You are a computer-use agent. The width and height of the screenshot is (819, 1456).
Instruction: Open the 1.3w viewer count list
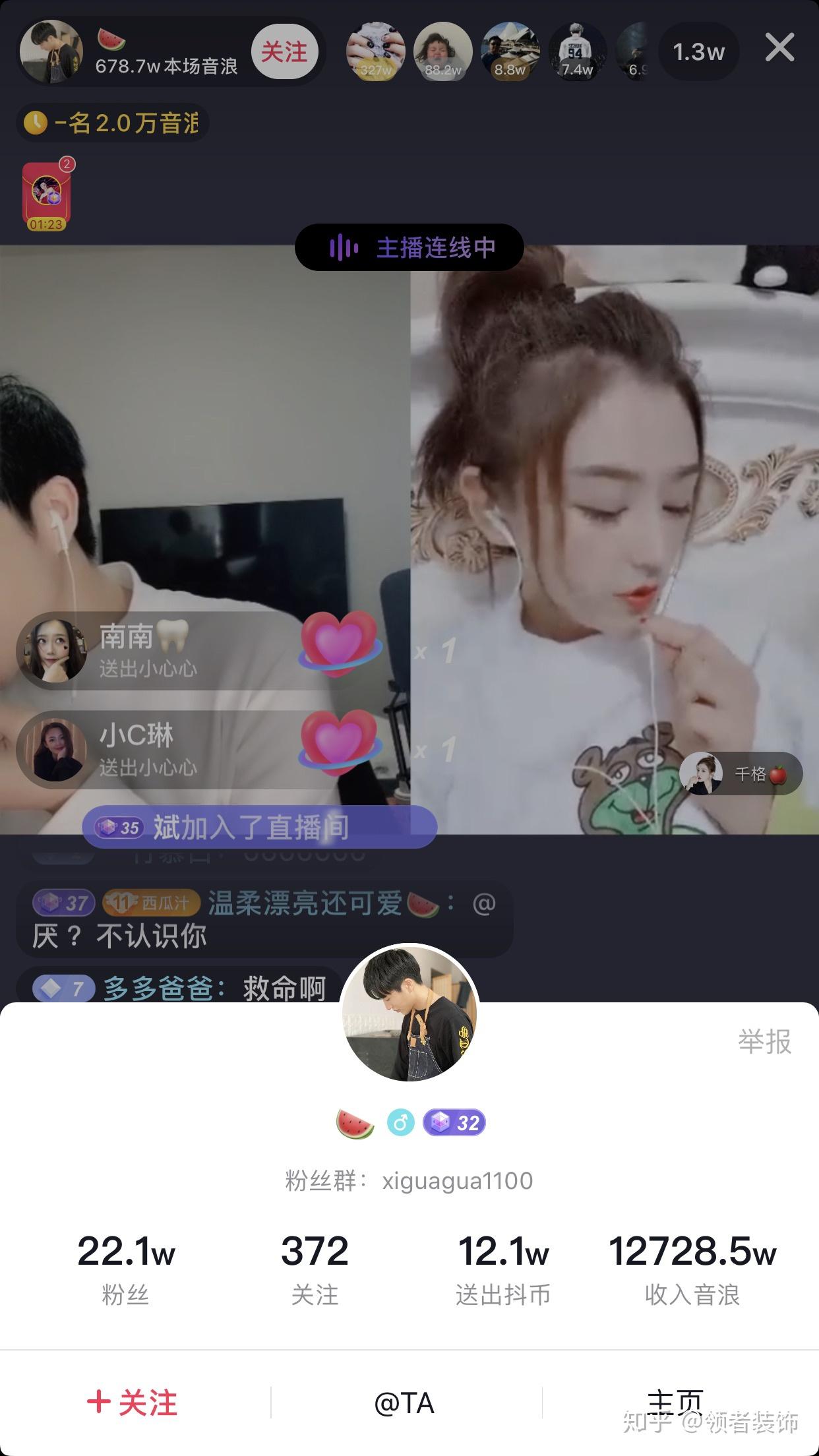coord(698,51)
